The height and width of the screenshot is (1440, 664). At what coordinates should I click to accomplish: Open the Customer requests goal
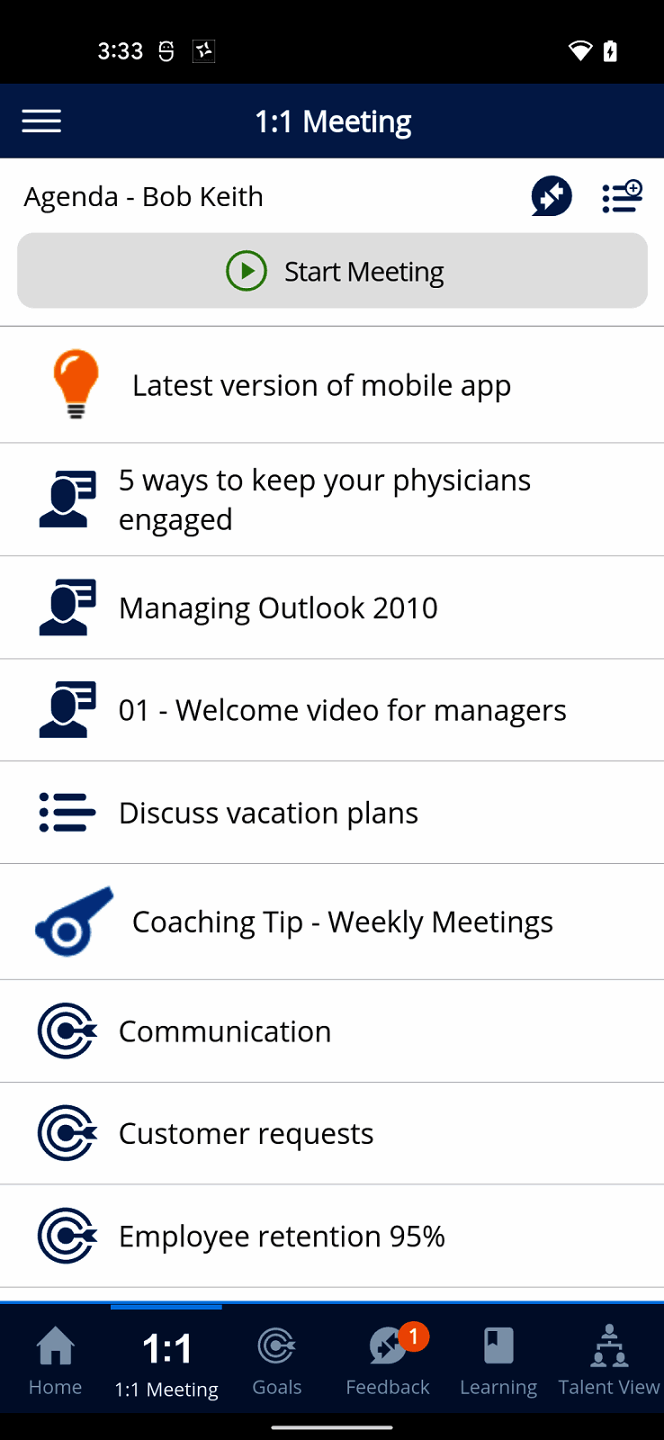point(332,1134)
